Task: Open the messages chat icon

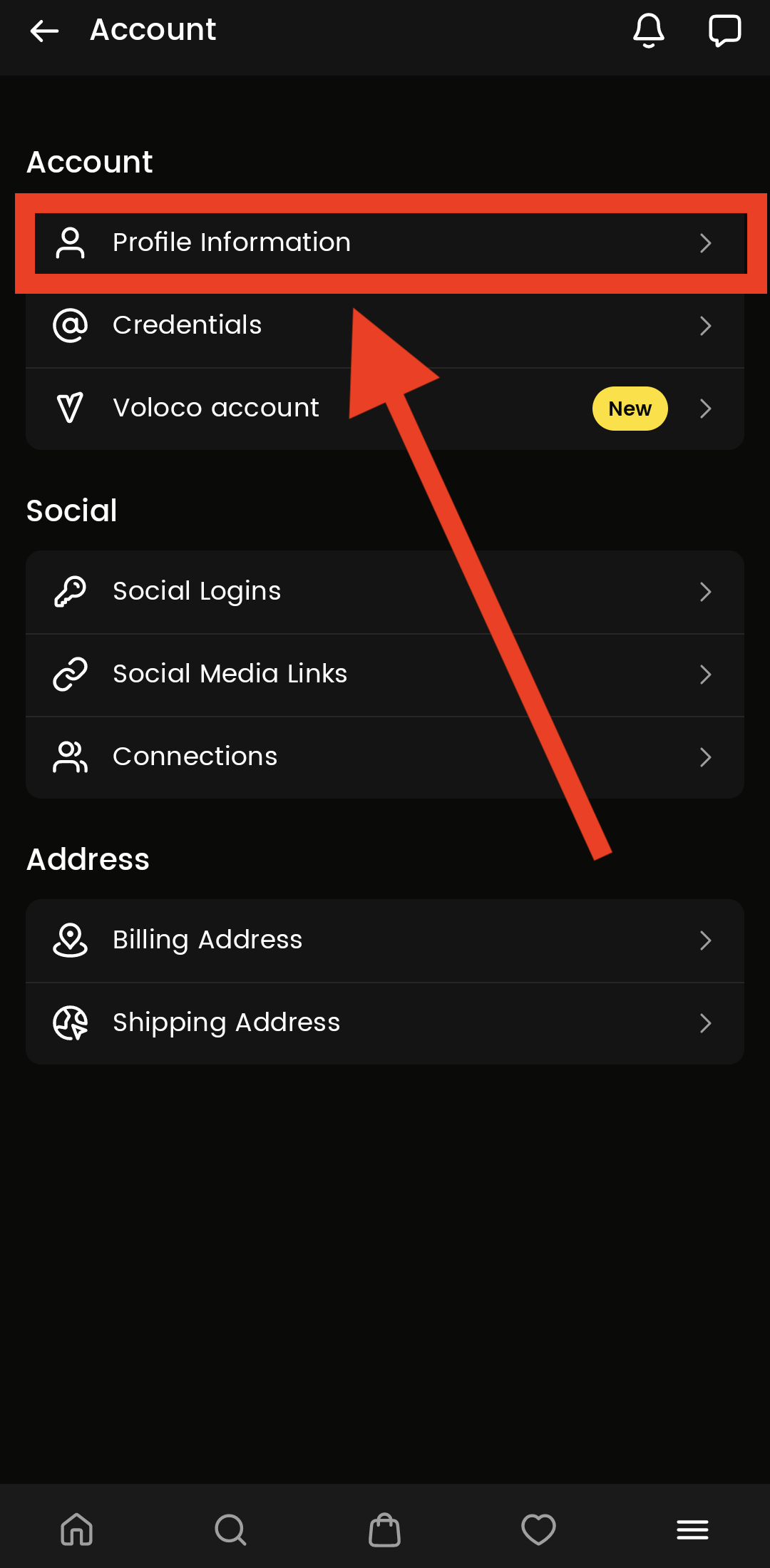Action: 724,31
